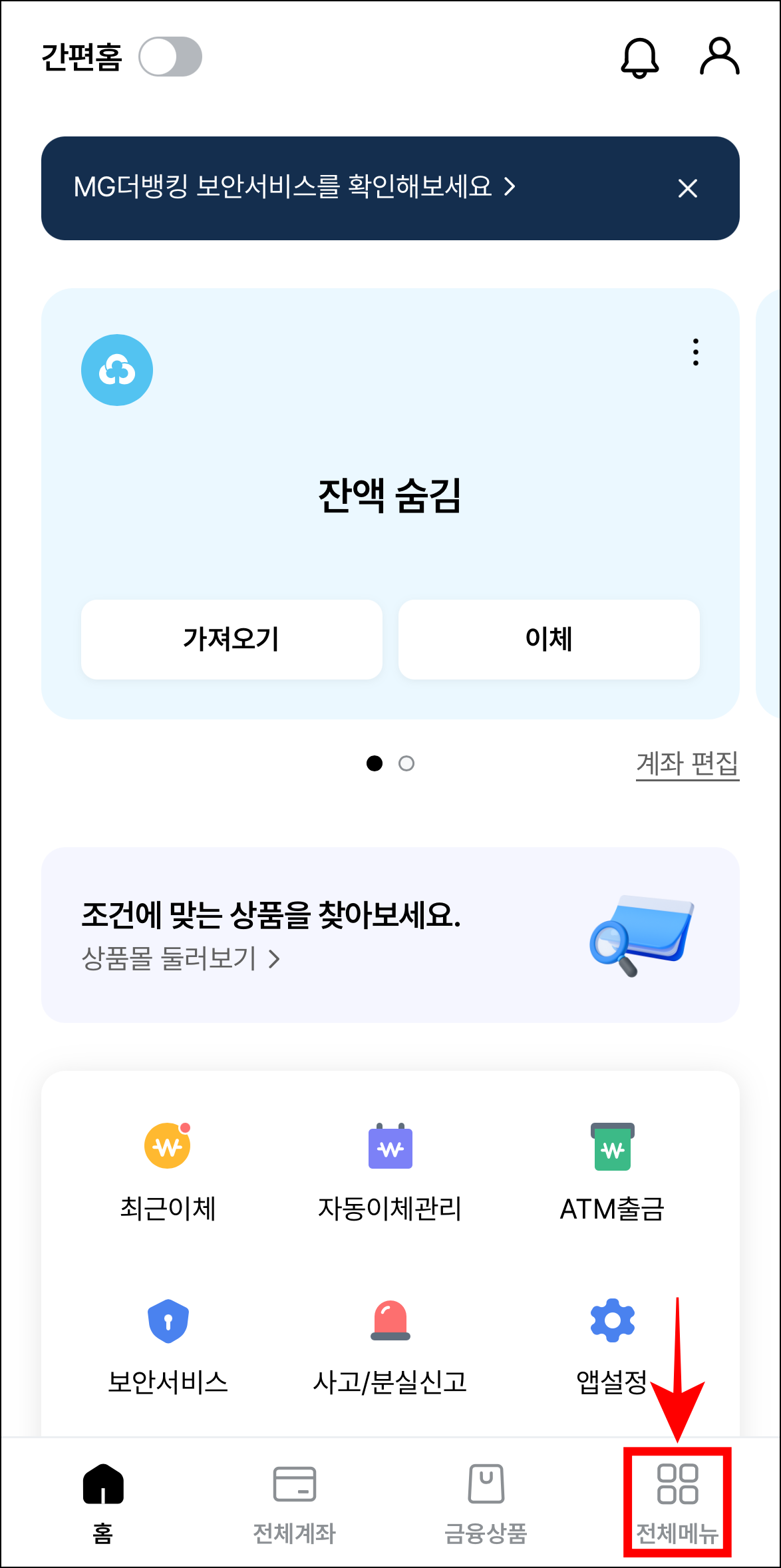
Task: Dismiss the security banner with the X
Action: 689,188
